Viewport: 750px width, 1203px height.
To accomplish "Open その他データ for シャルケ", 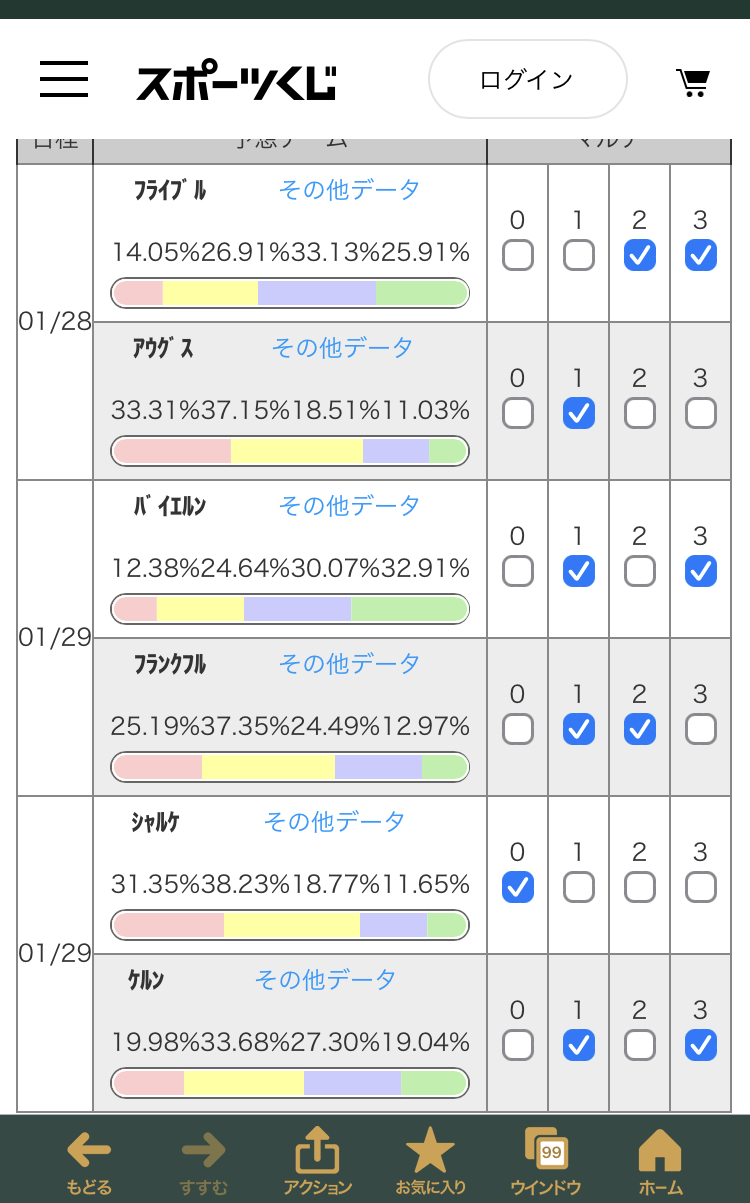I will click(334, 821).
